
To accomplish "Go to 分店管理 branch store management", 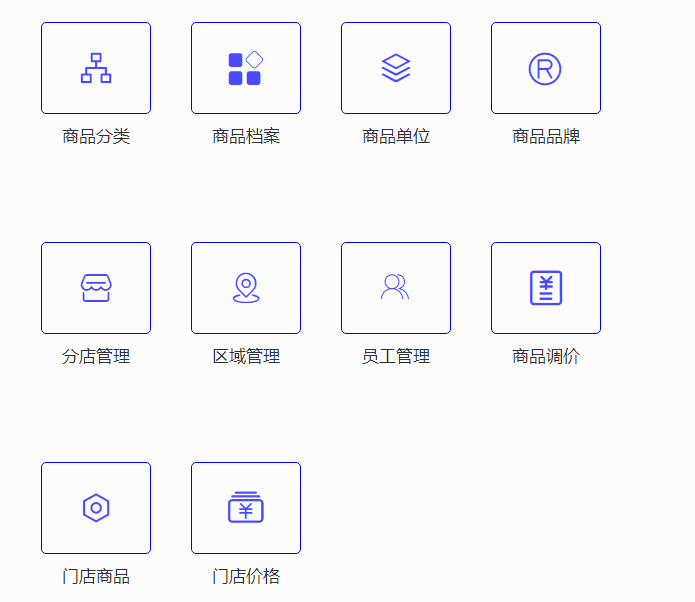I will tap(96, 288).
